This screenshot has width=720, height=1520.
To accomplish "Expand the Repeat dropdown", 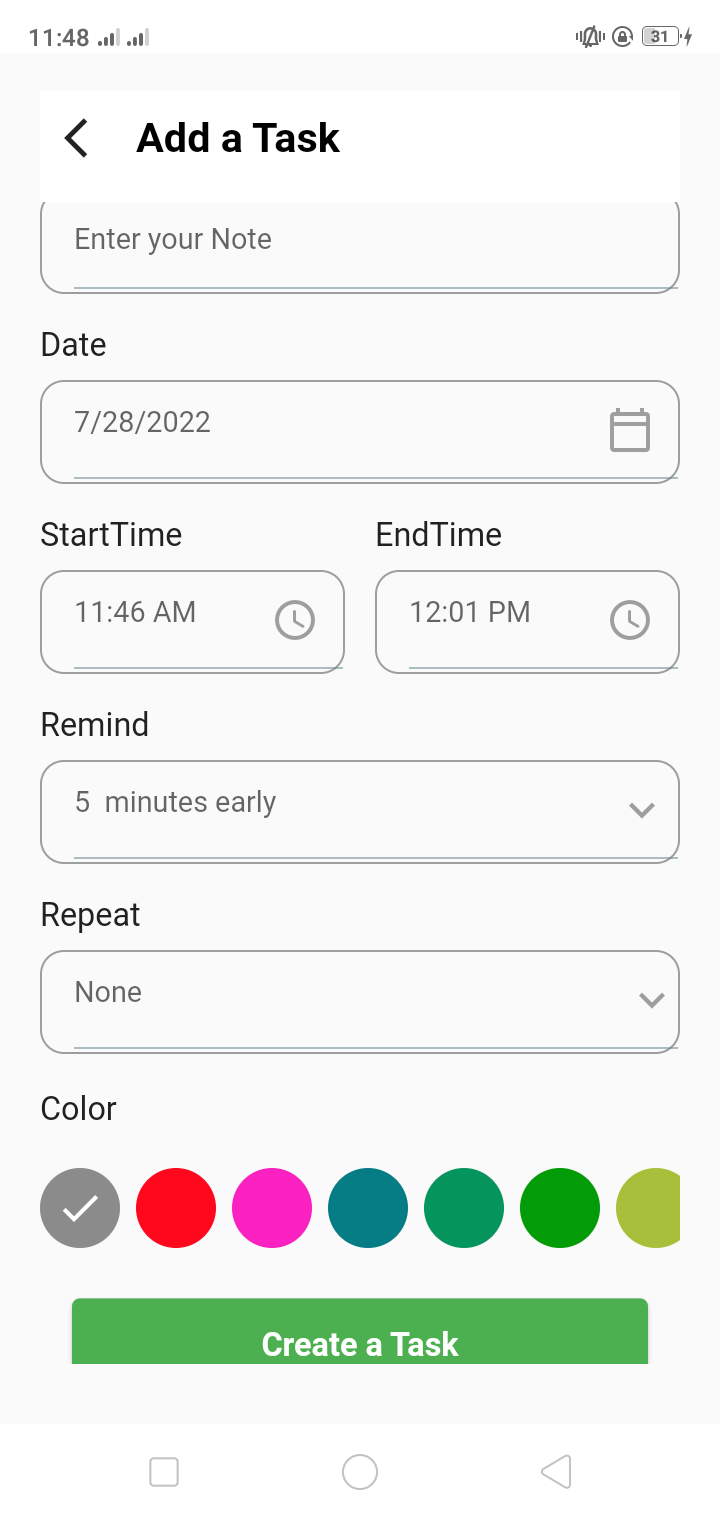I will coord(651,1000).
